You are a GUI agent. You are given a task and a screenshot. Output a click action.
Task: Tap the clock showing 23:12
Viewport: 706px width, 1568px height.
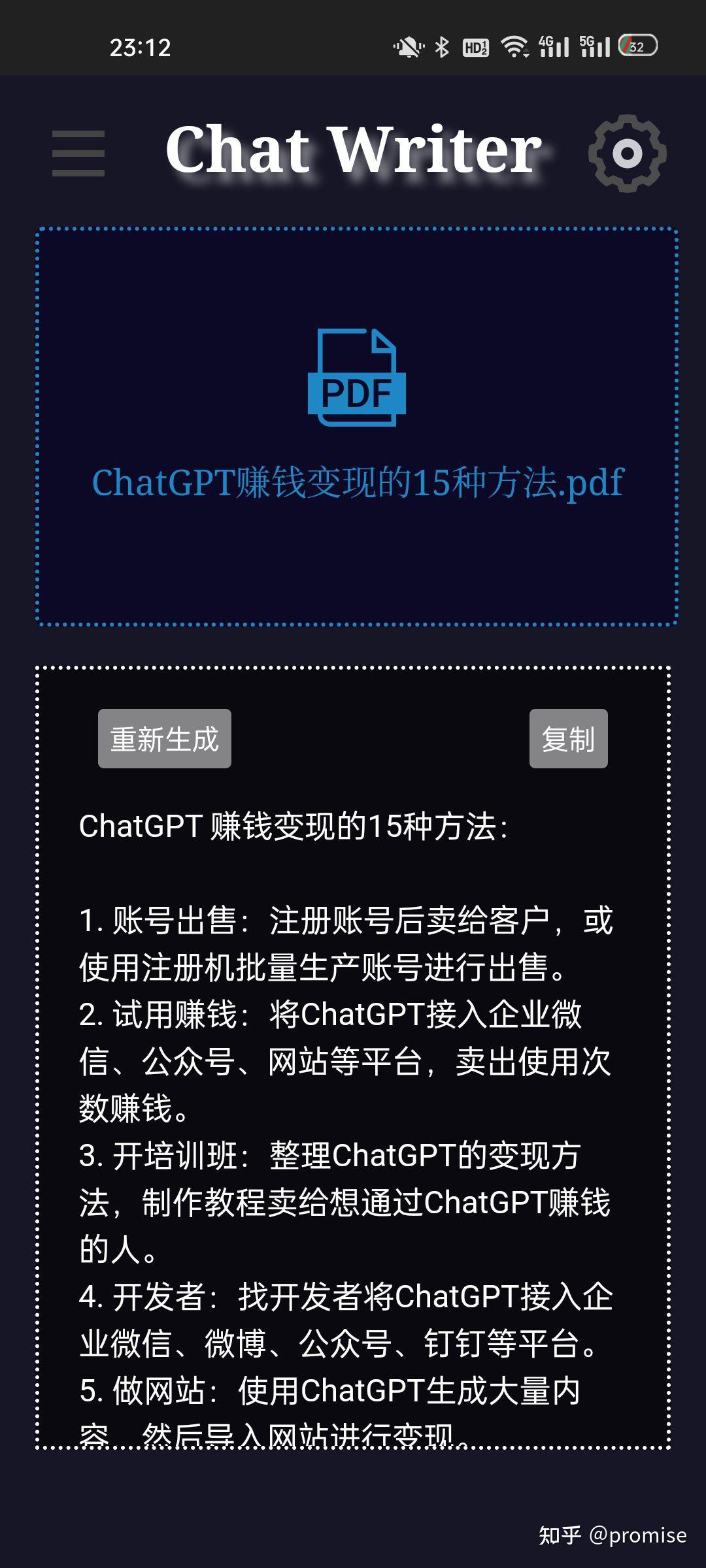[x=139, y=46]
